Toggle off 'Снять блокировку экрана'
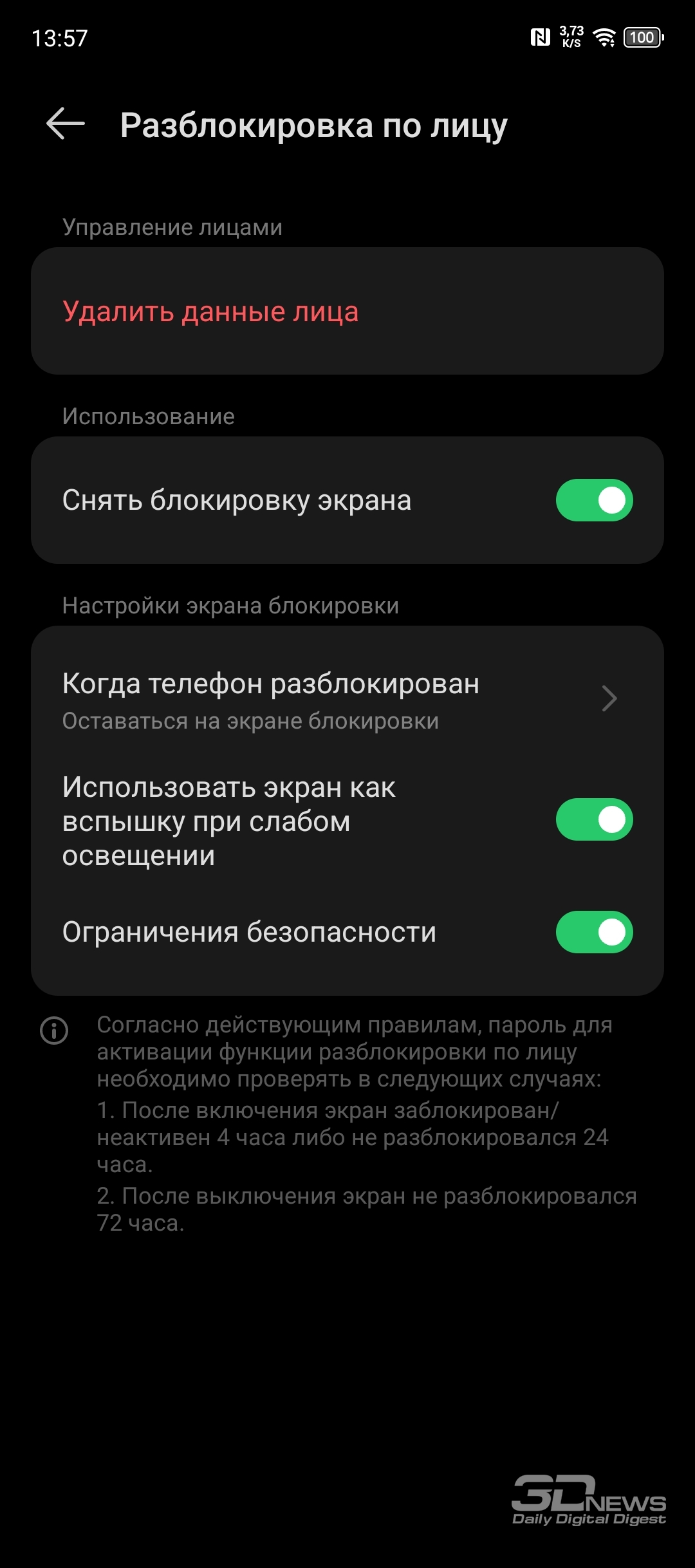The width and height of the screenshot is (695, 1568). coord(594,500)
